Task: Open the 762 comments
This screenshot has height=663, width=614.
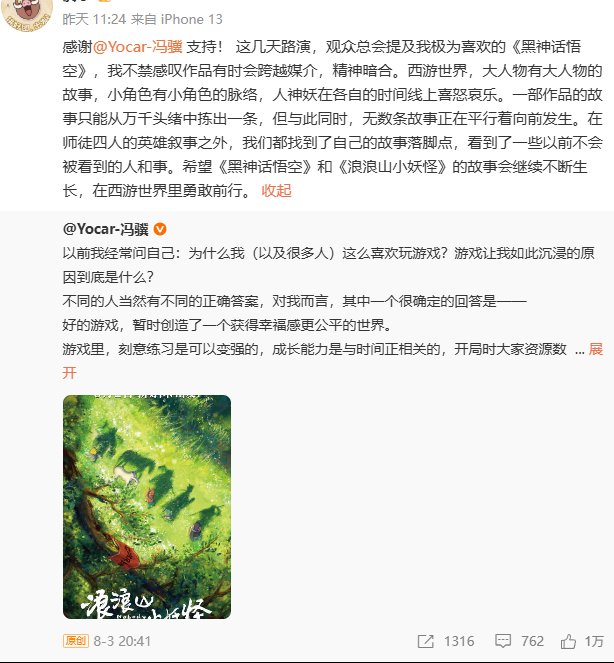Action: click(520, 641)
